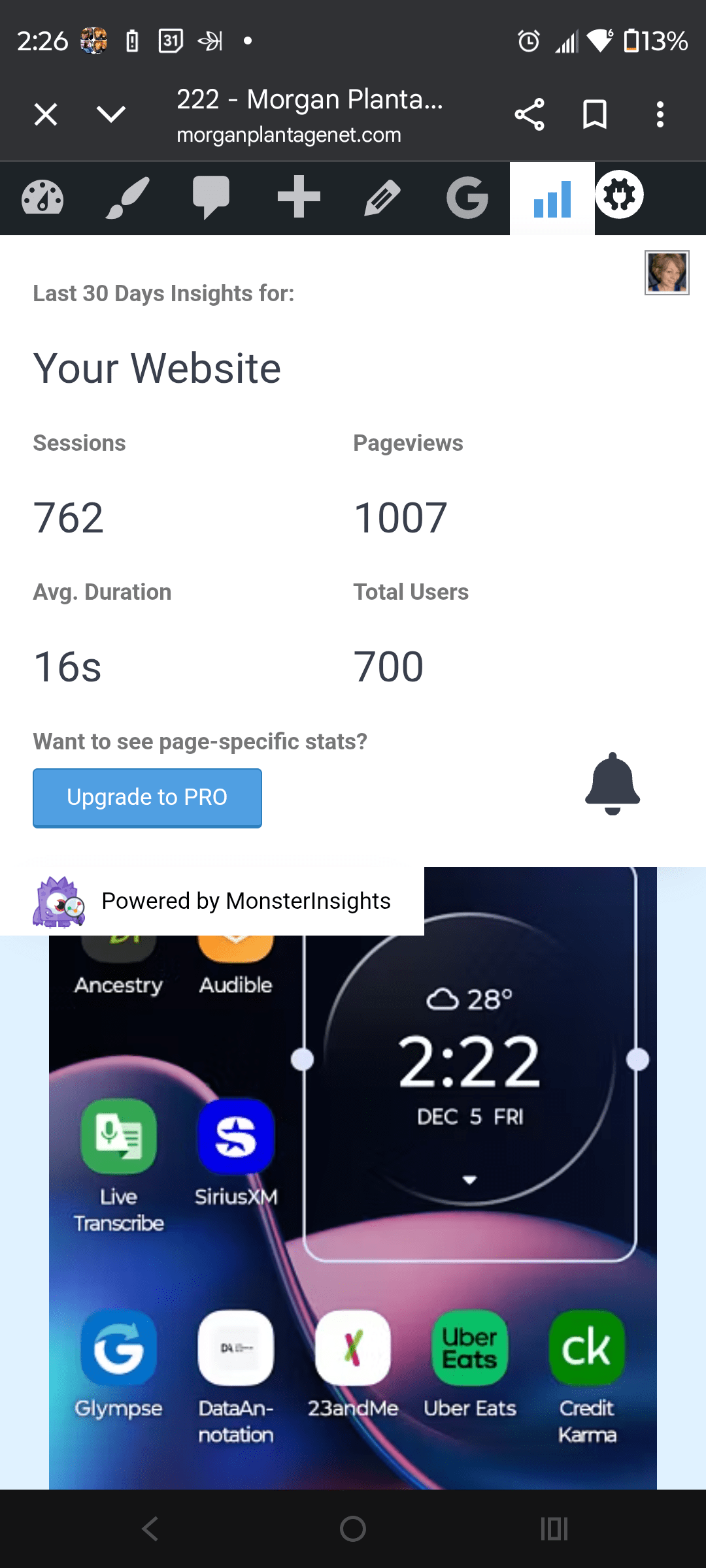This screenshot has height=1568, width=706.
Task: Collapse the Insights bar chart panel
Action: [552, 199]
